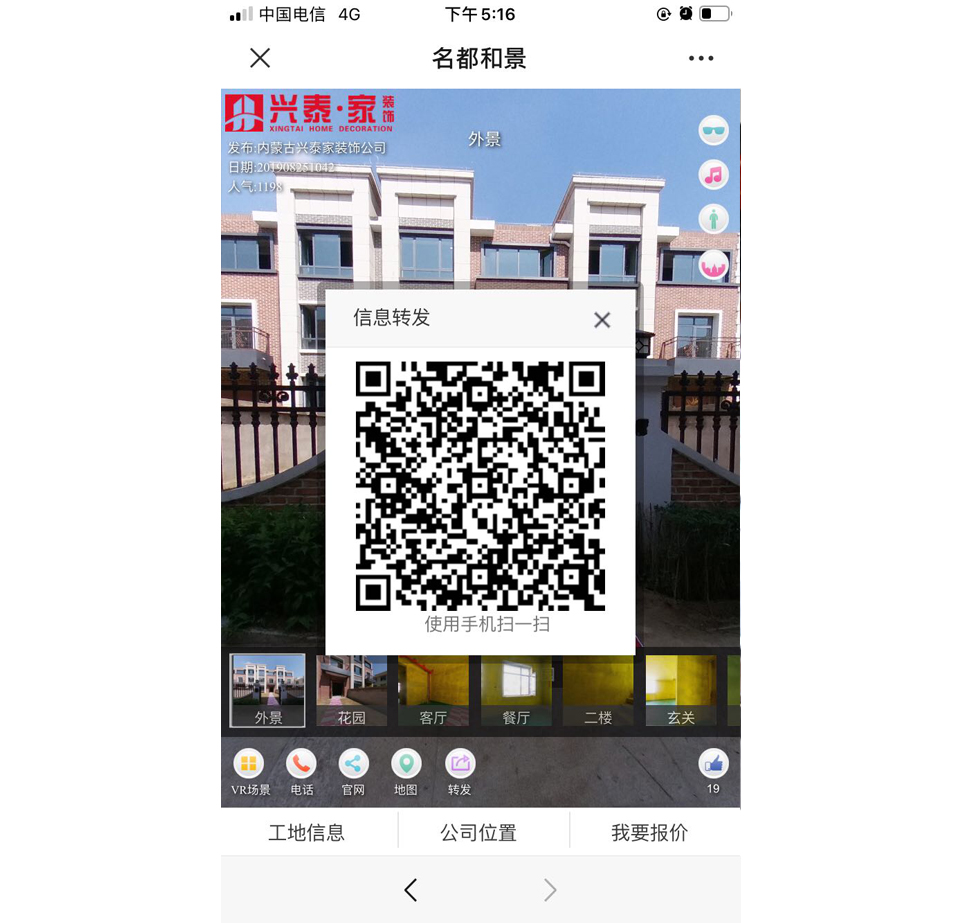The height and width of the screenshot is (923, 960).
Task: Open the three-dot overflow menu
Action: click(x=701, y=58)
